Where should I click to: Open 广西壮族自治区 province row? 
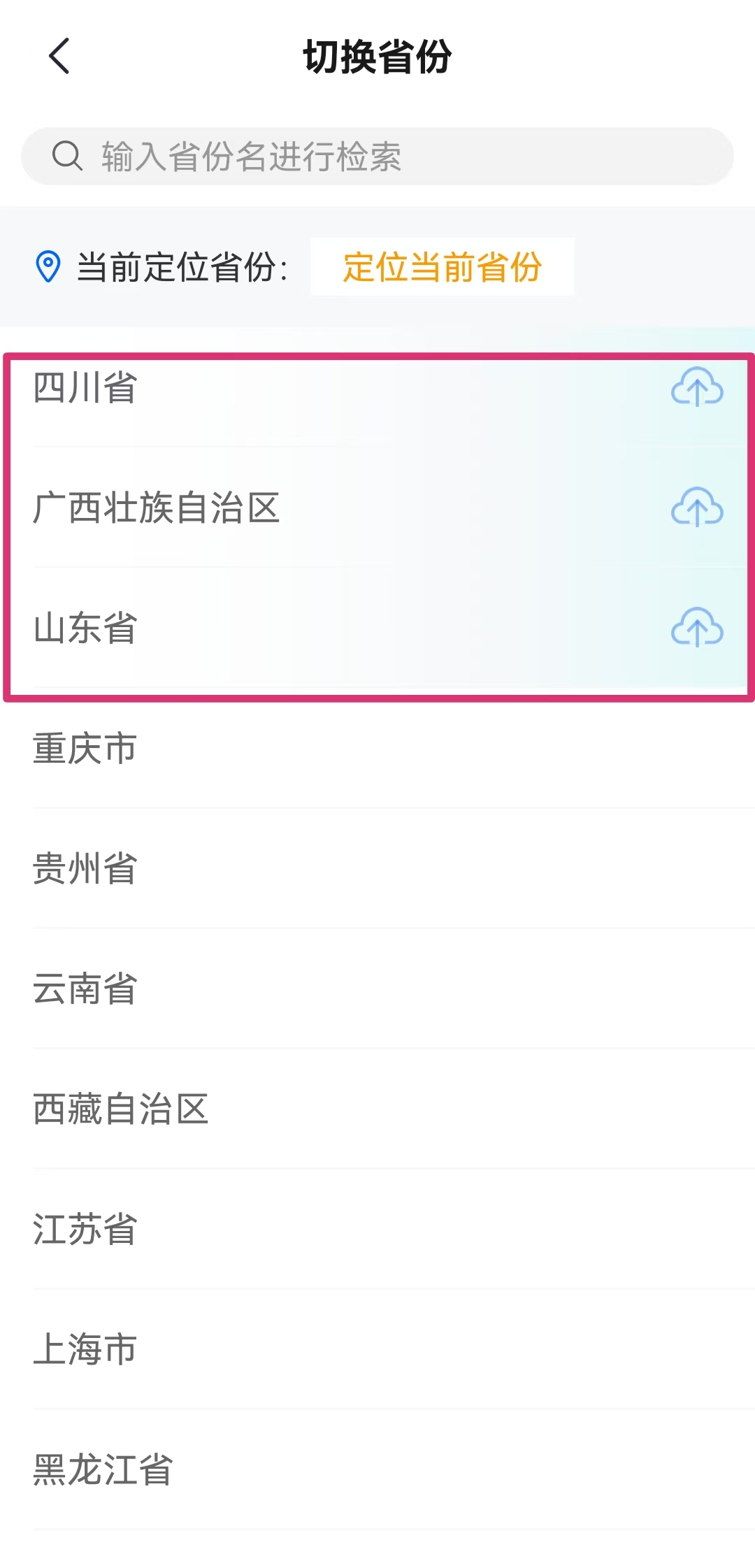coord(157,508)
